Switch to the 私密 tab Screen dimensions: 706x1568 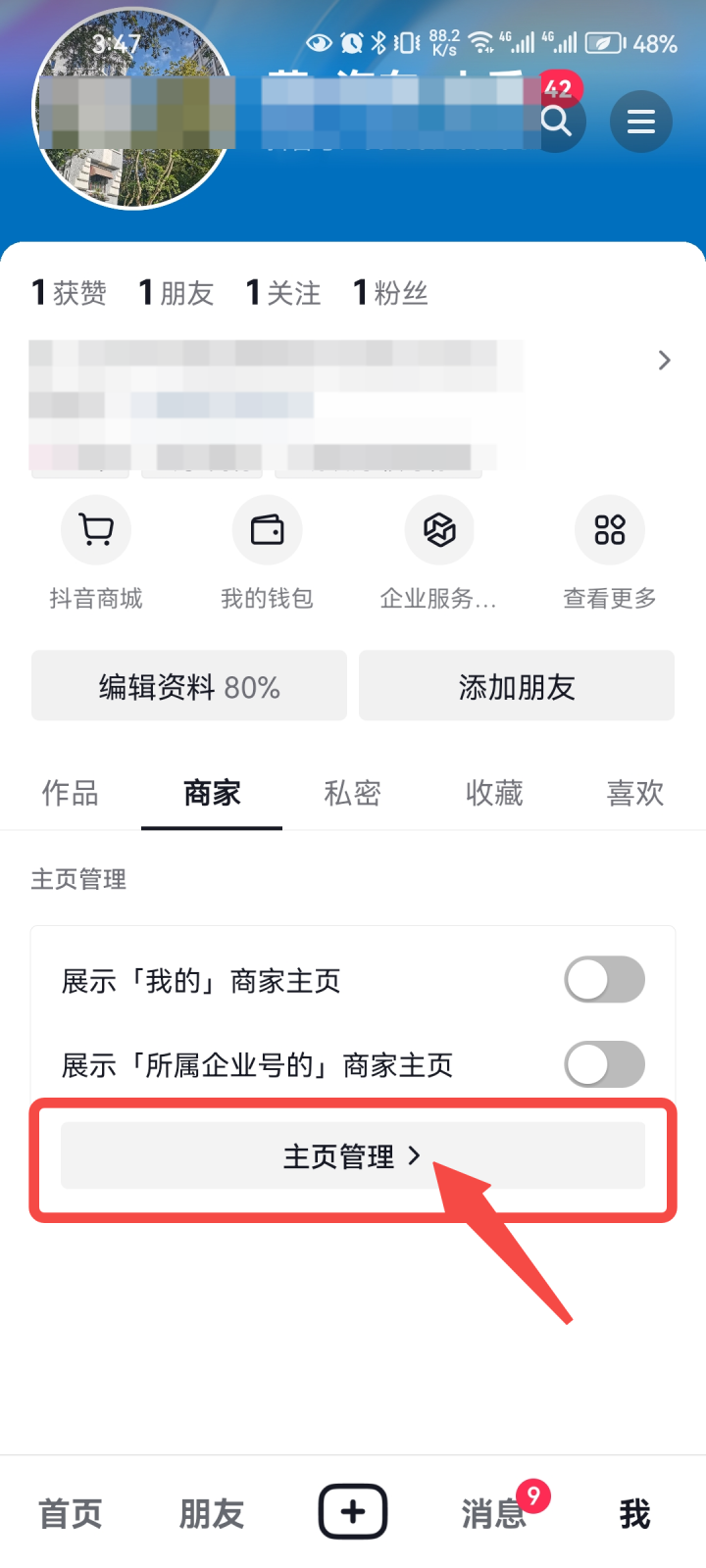click(353, 793)
